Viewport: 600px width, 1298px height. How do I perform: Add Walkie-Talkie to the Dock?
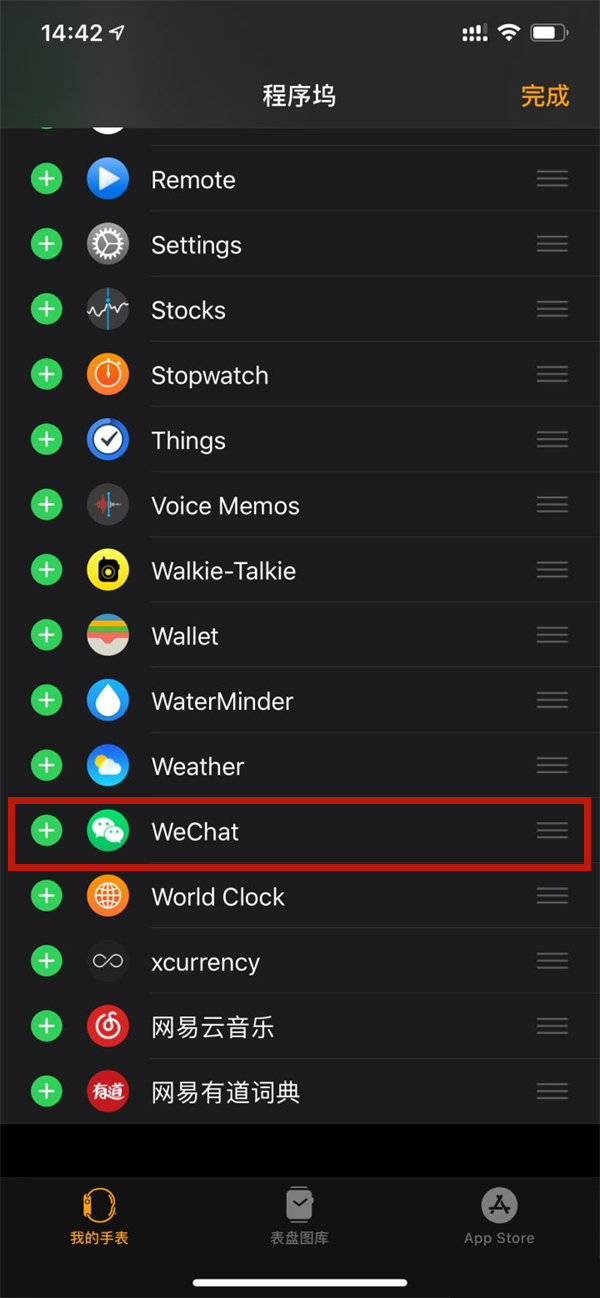tap(46, 570)
